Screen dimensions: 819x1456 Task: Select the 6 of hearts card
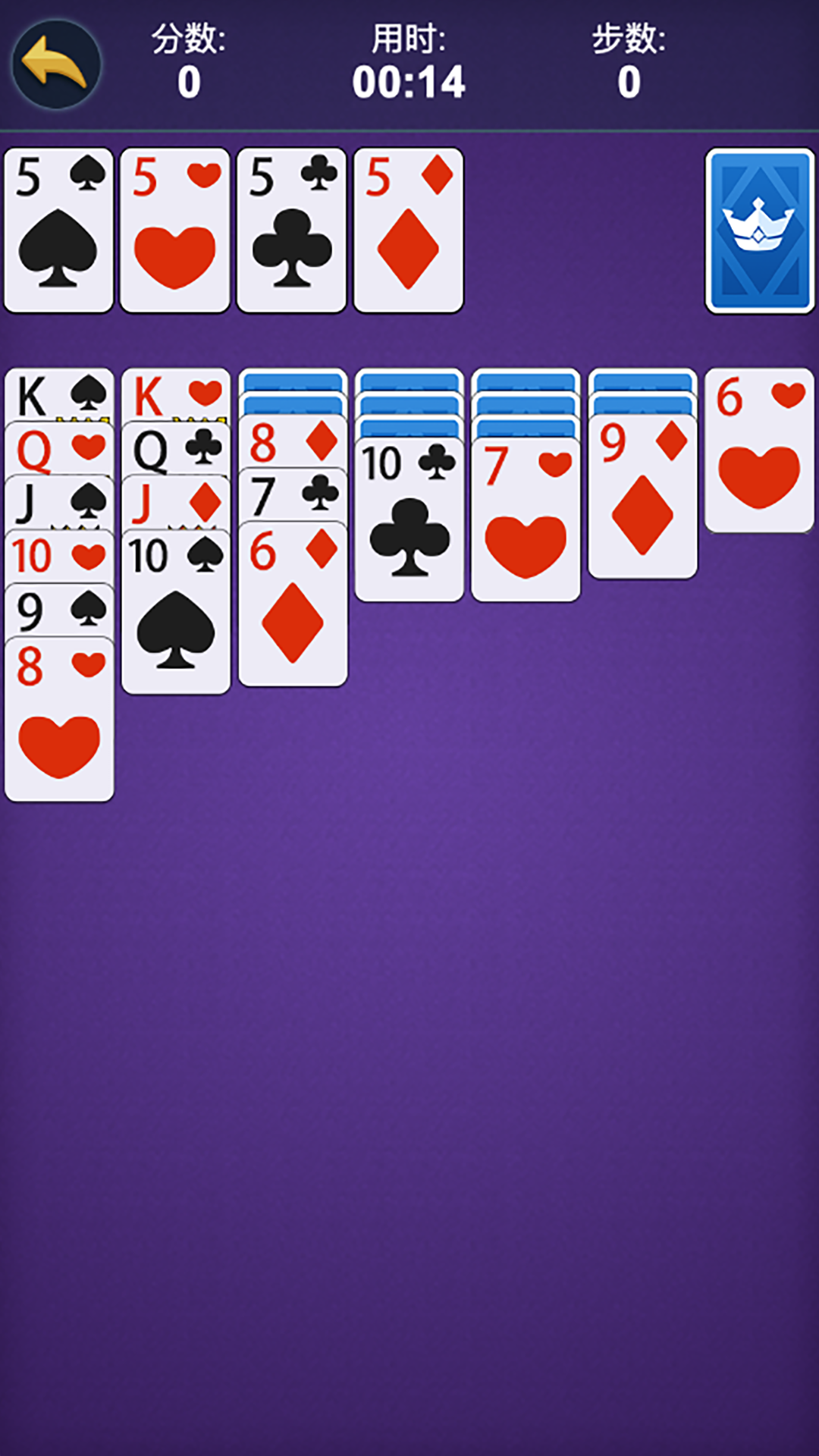coord(759,455)
